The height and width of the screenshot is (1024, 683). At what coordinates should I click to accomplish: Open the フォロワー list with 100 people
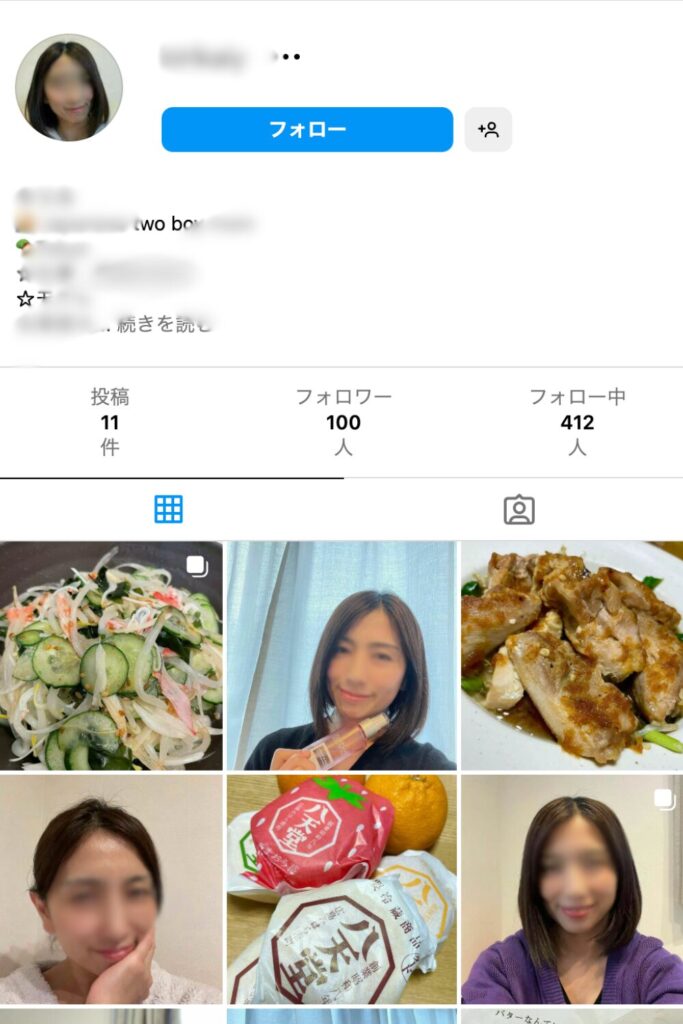[x=343, y=422]
